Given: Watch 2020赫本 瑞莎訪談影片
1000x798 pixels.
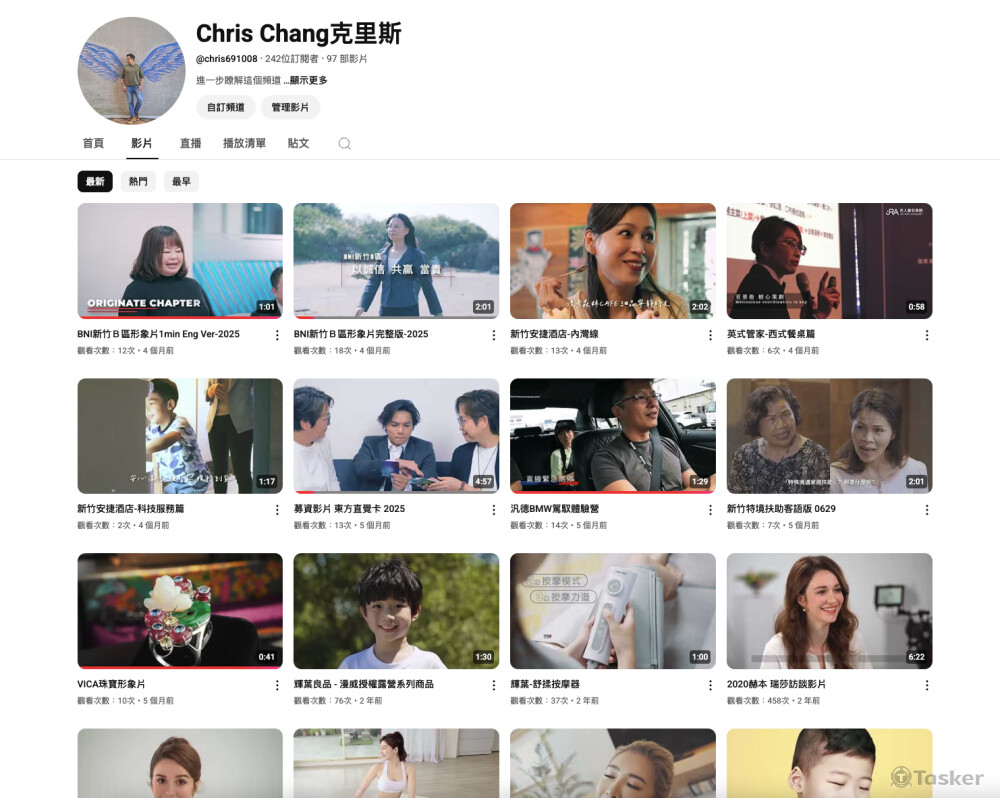Looking at the screenshot, I should [x=829, y=611].
